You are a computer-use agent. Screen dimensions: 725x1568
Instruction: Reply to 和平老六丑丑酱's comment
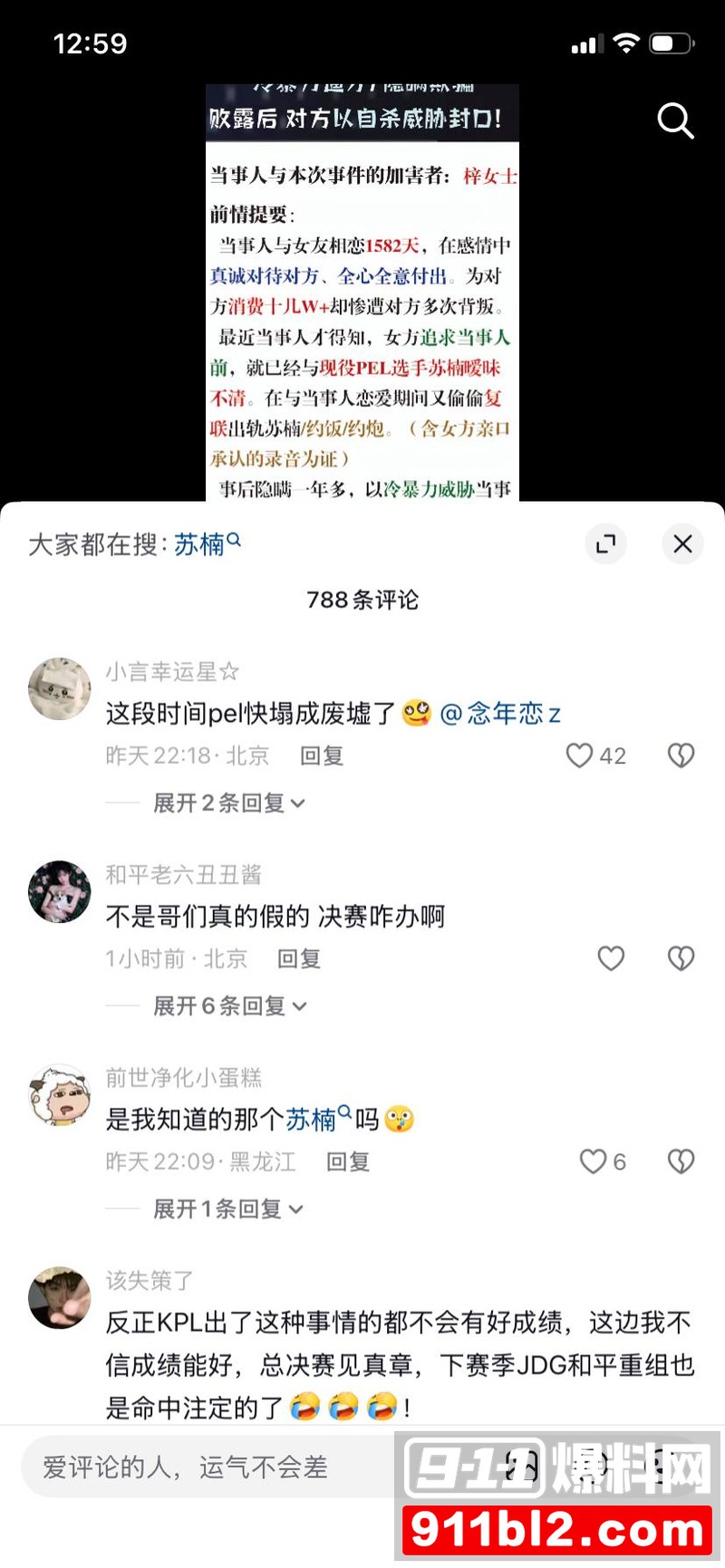[299, 958]
